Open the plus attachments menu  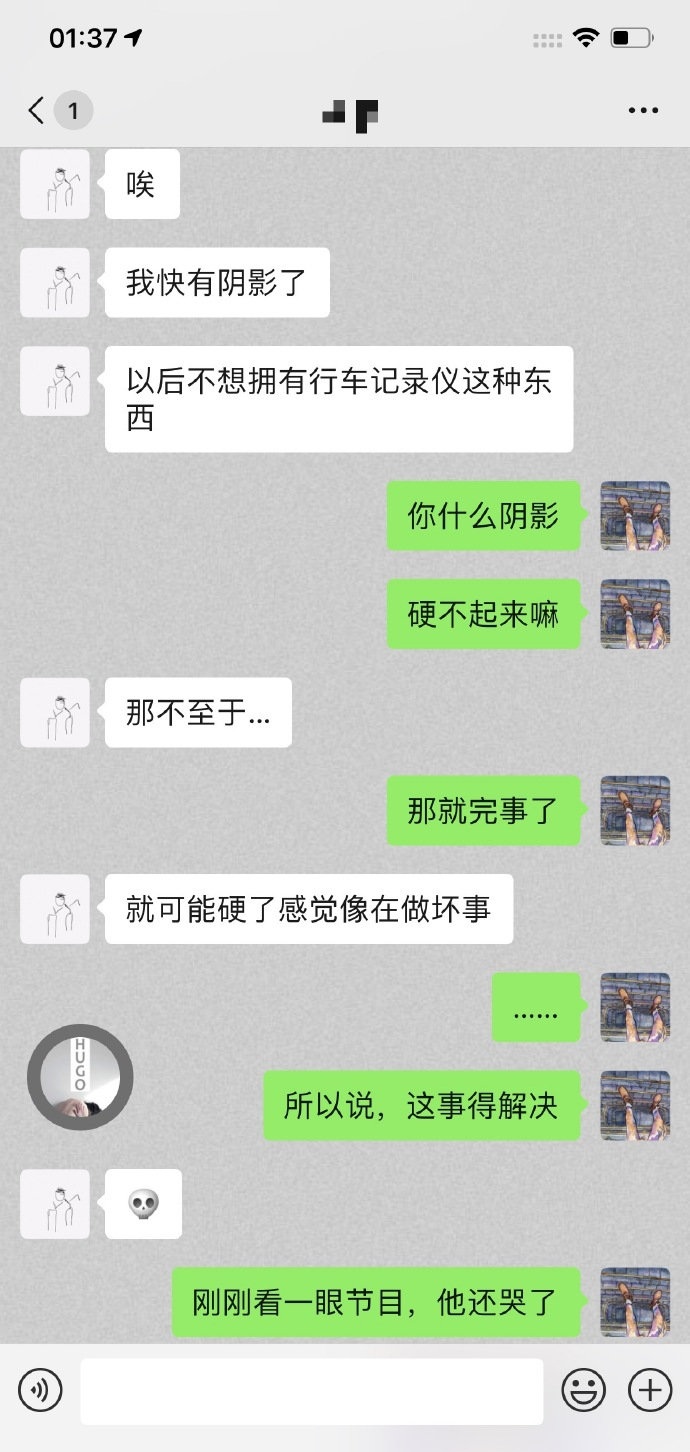(650, 1390)
